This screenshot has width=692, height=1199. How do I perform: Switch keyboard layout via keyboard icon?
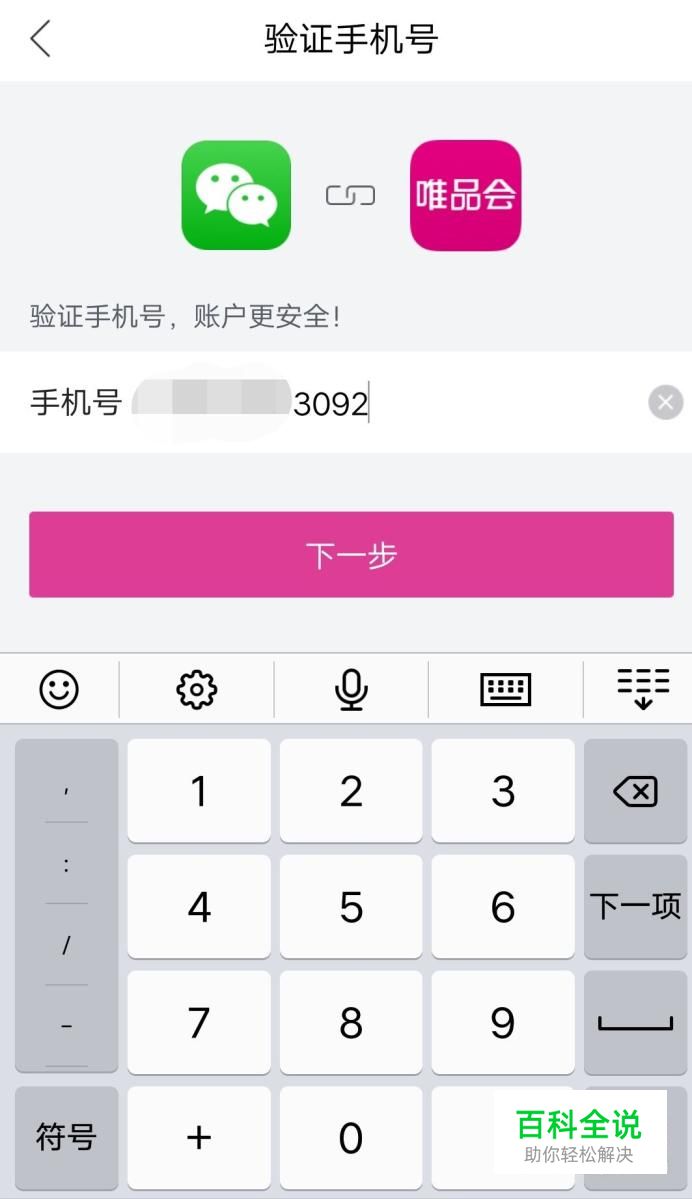pyautogui.click(x=505, y=689)
